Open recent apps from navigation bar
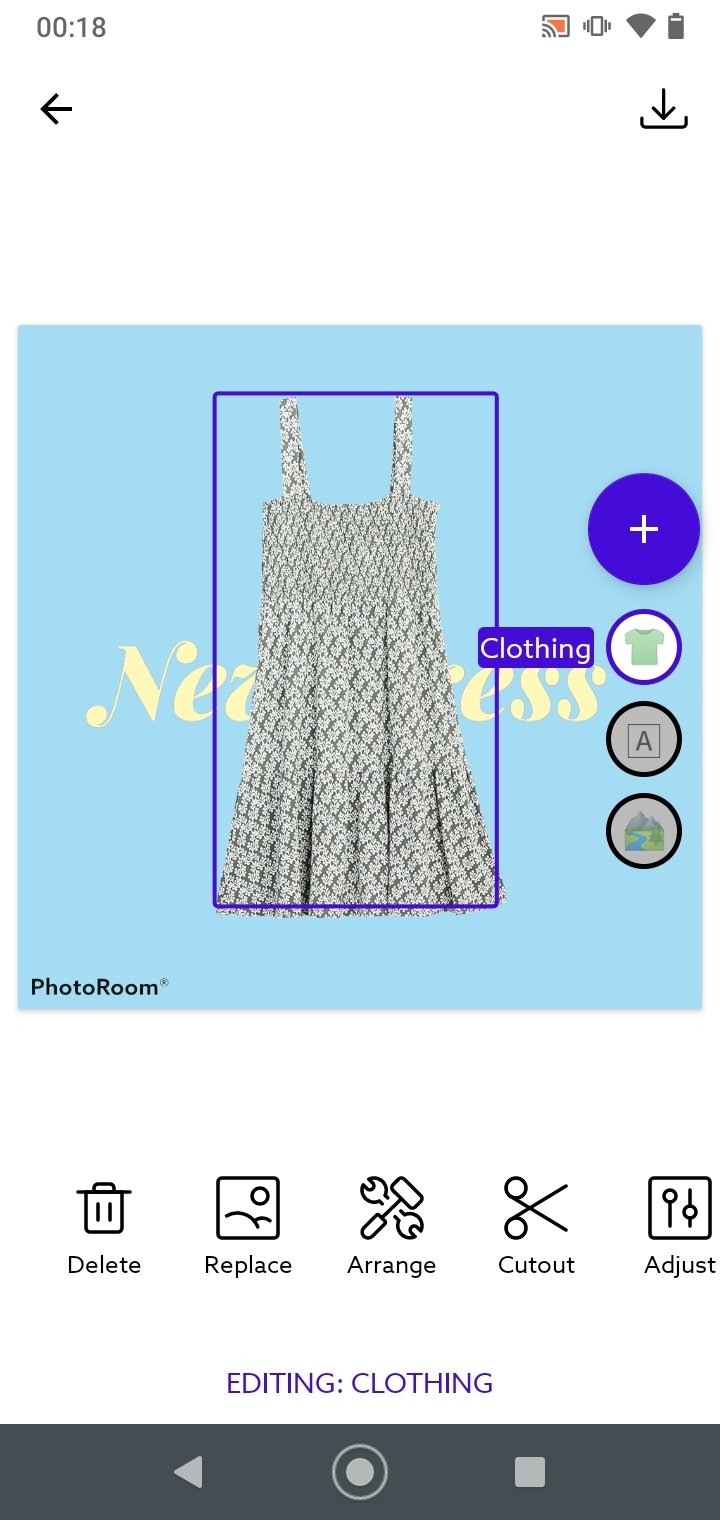The height and width of the screenshot is (1520, 720). tap(529, 1472)
